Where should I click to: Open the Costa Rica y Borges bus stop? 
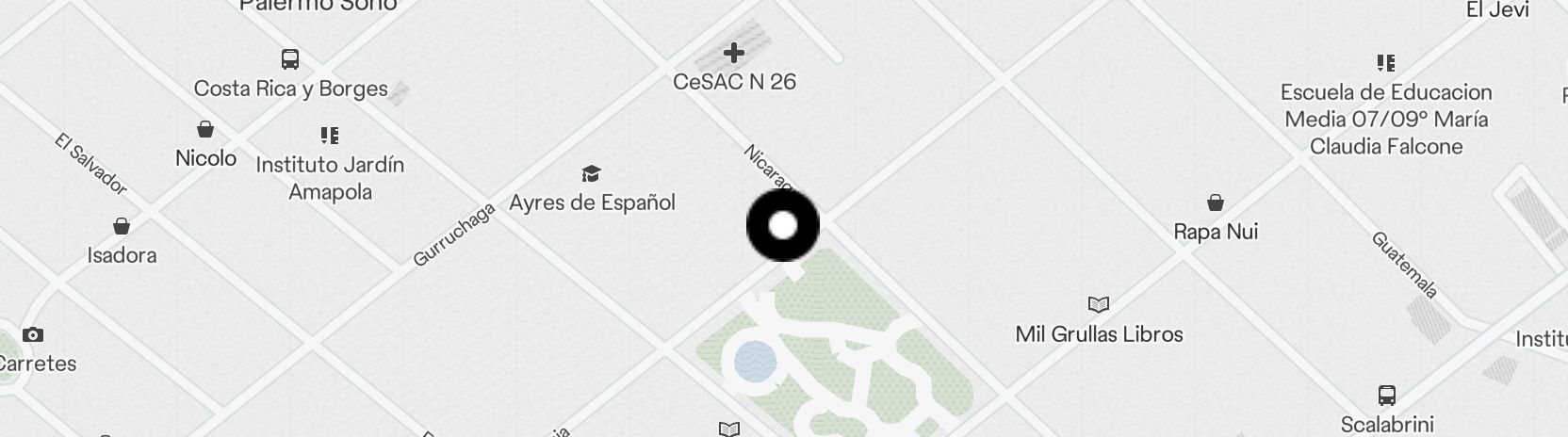pos(290,59)
